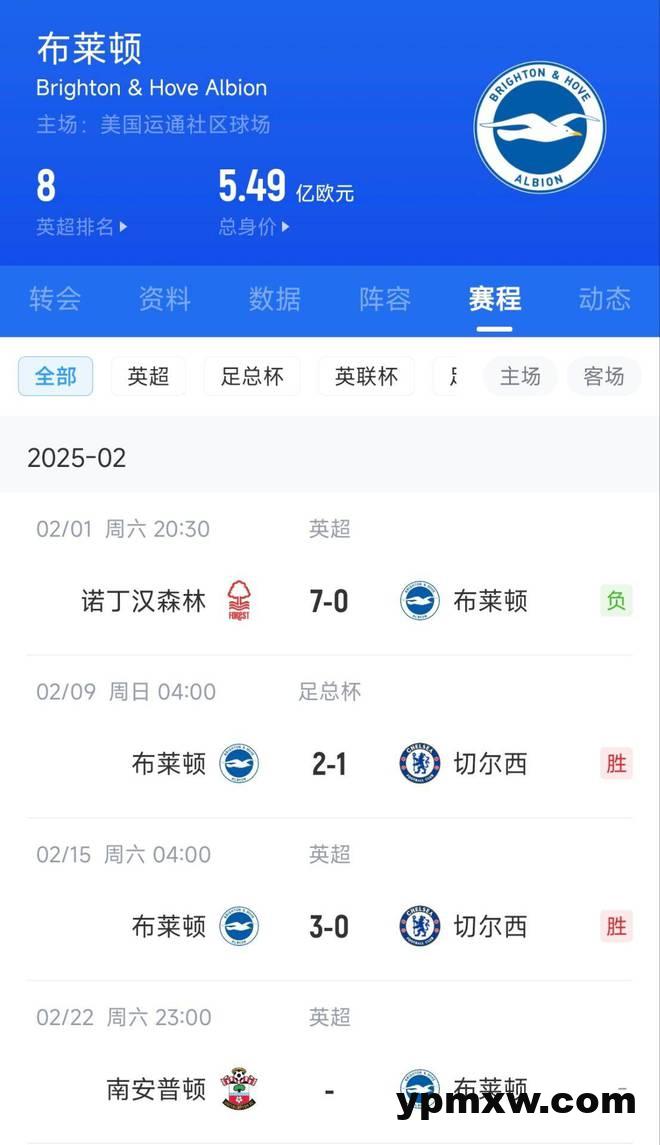
Task: Switch to the 数据 tab
Action: pos(275,298)
